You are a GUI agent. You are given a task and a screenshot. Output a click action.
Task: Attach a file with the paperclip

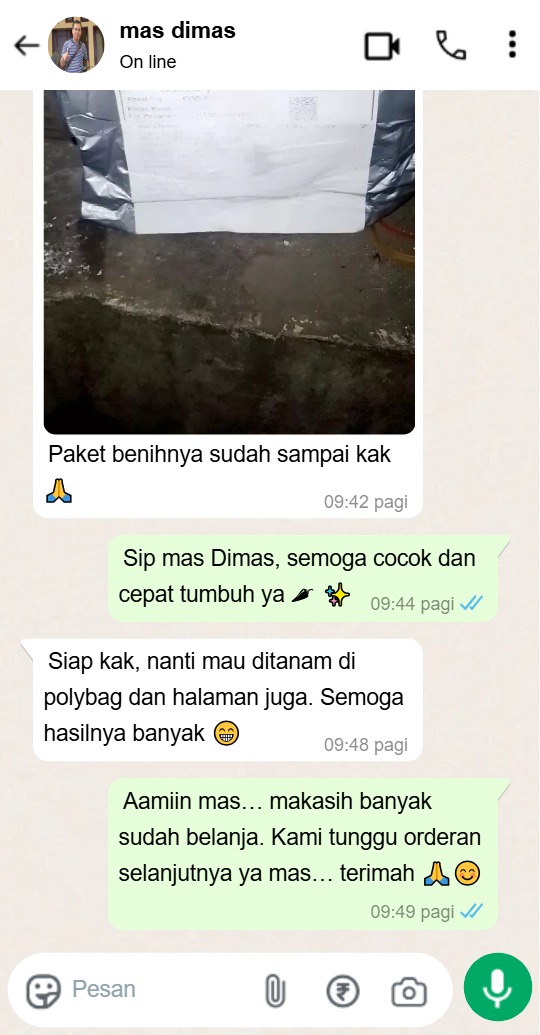(275, 991)
